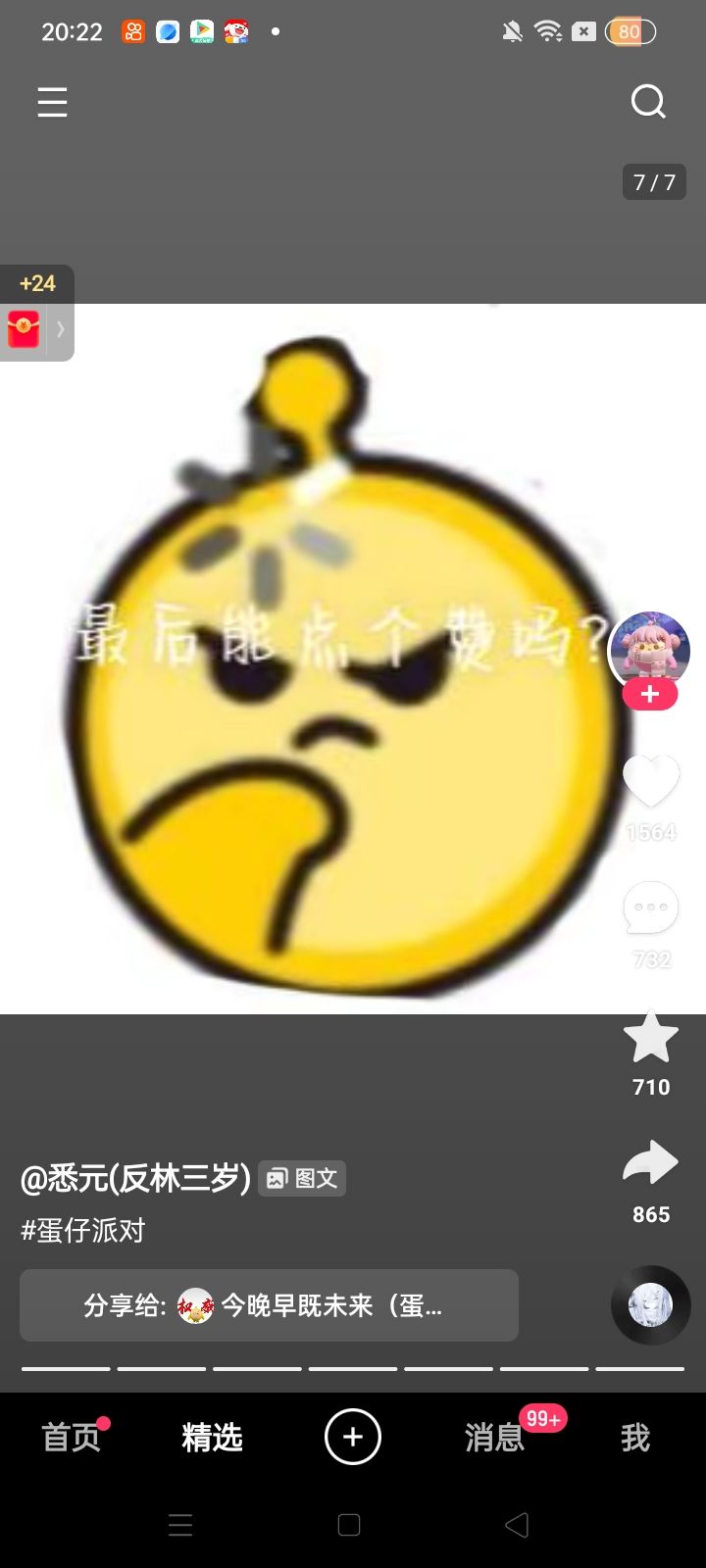This screenshot has height=1568, width=706.
Task: Tap the share bar 分享给 今晚早既未来
Action: click(269, 1305)
